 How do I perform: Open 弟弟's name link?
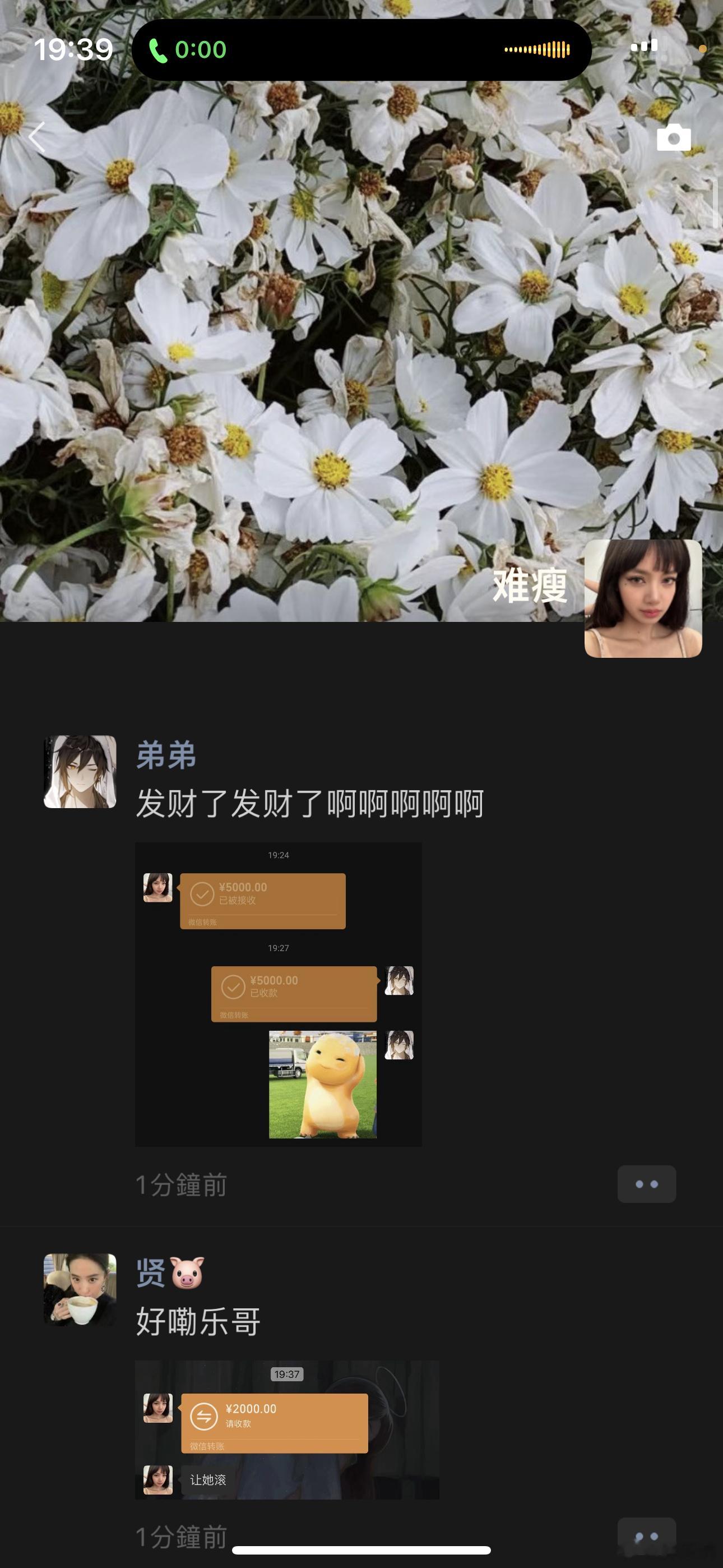[x=166, y=755]
